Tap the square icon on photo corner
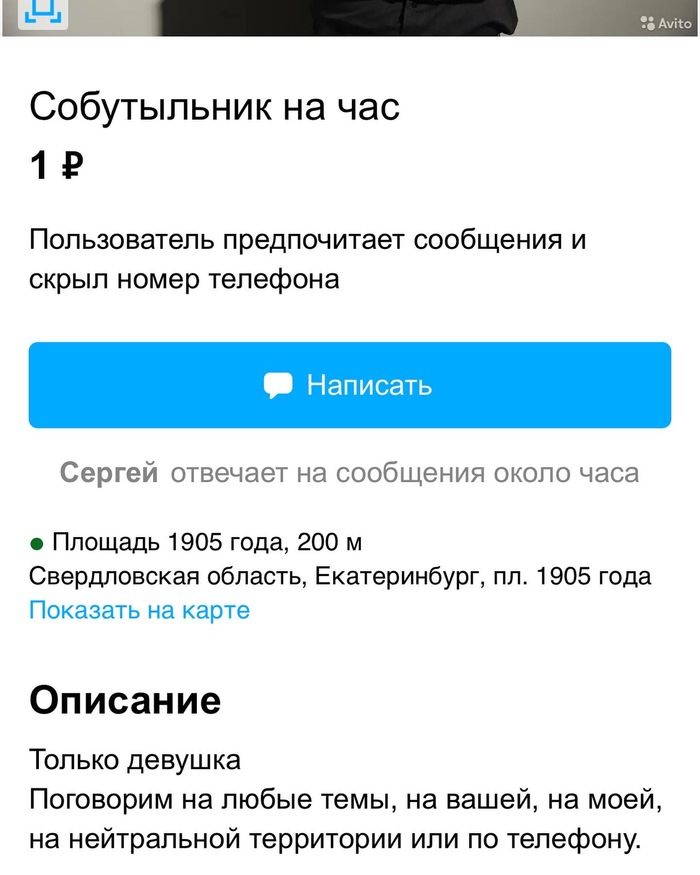Screen dimensions: 700x875 [42, 12]
